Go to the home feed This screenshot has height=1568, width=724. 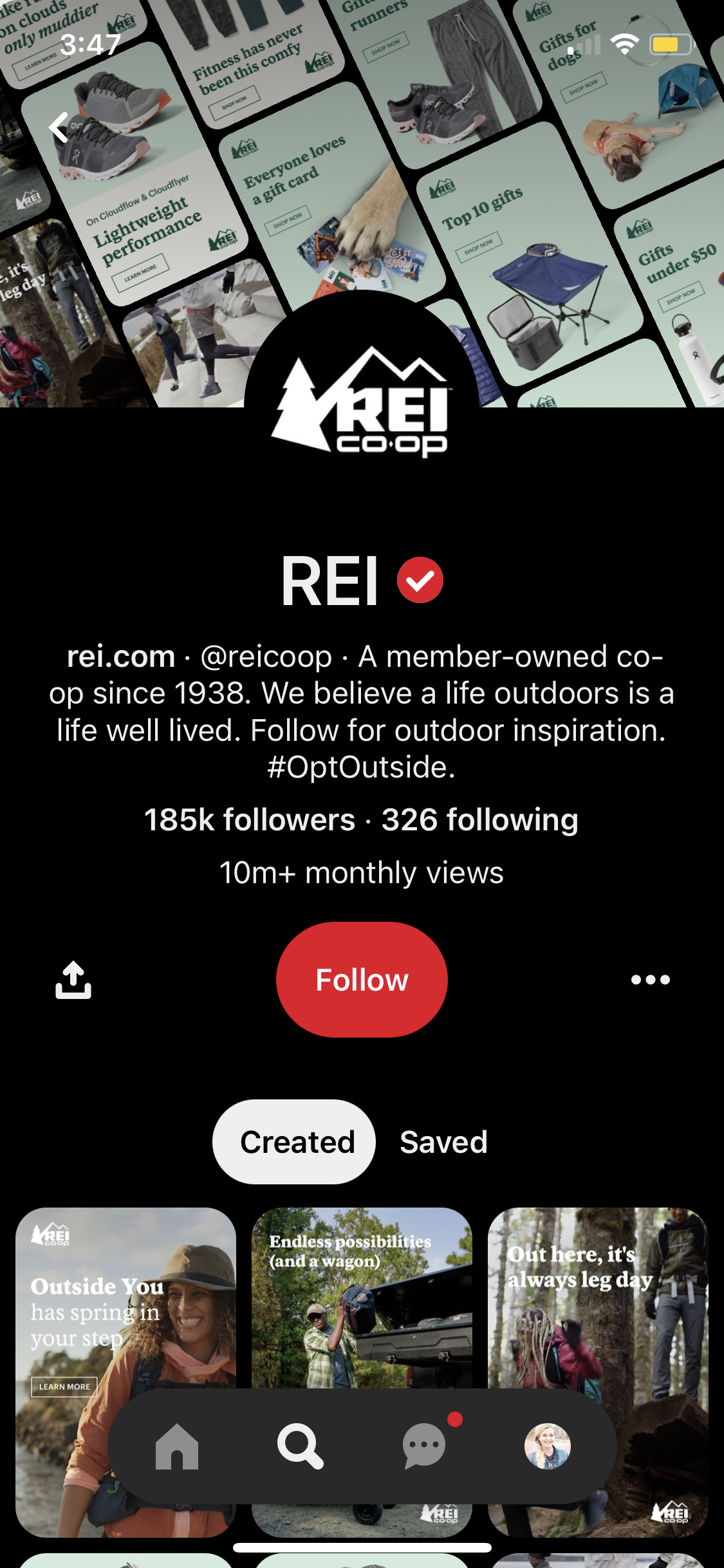point(177,1446)
